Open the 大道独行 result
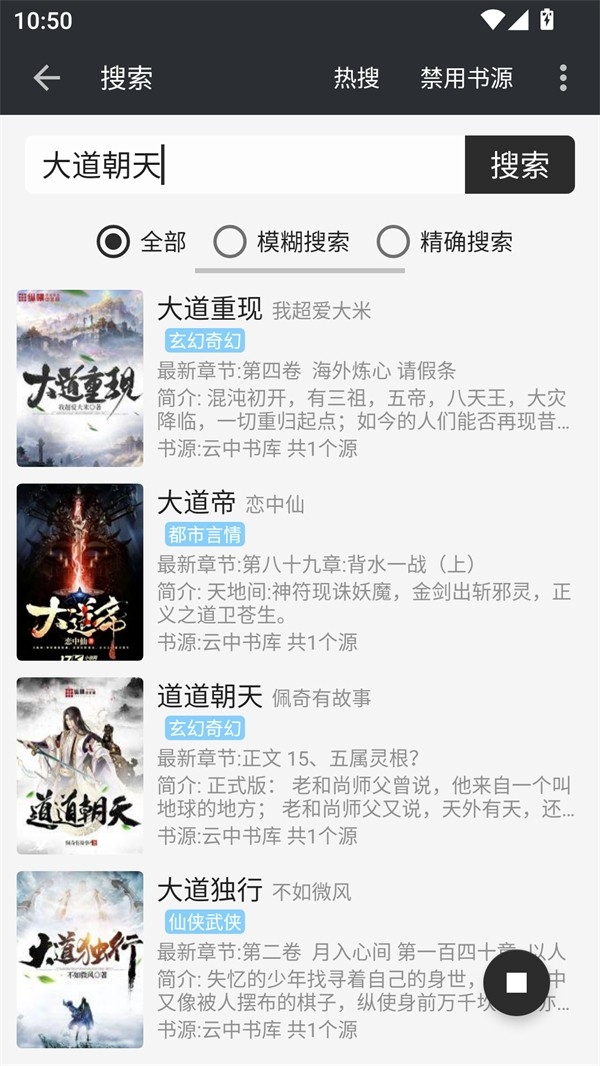Image resolution: width=600 pixels, height=1066 pixels. 300,958
